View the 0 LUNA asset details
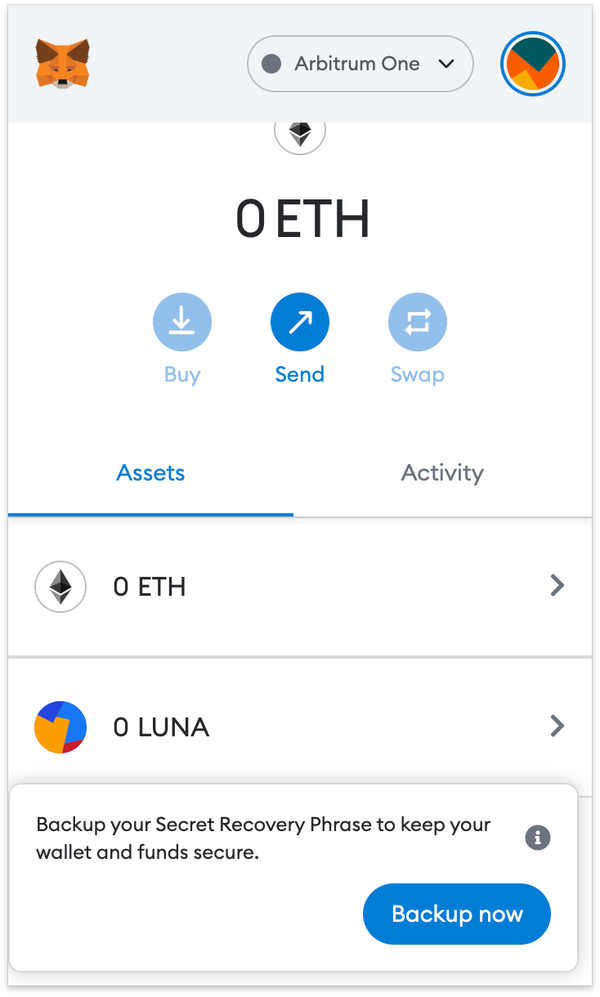Viewport: 600px width, 997px height. [300, 727]
